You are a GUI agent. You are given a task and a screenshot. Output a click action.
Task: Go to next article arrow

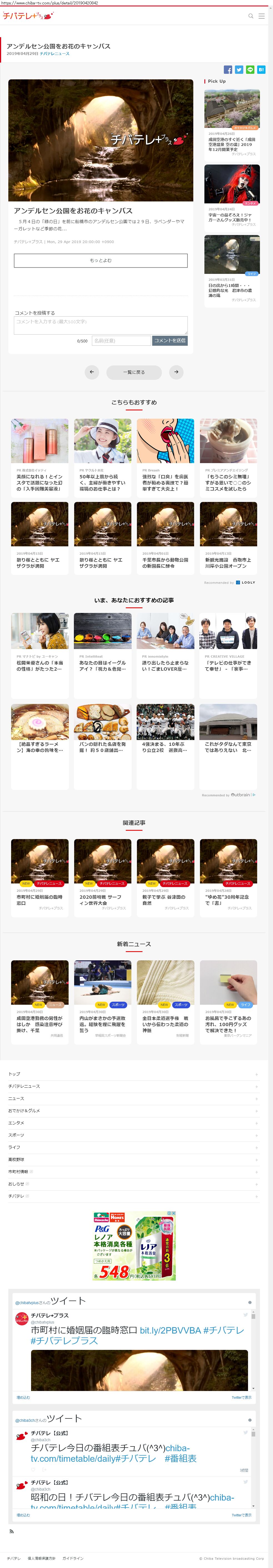[x=176, y=372]
